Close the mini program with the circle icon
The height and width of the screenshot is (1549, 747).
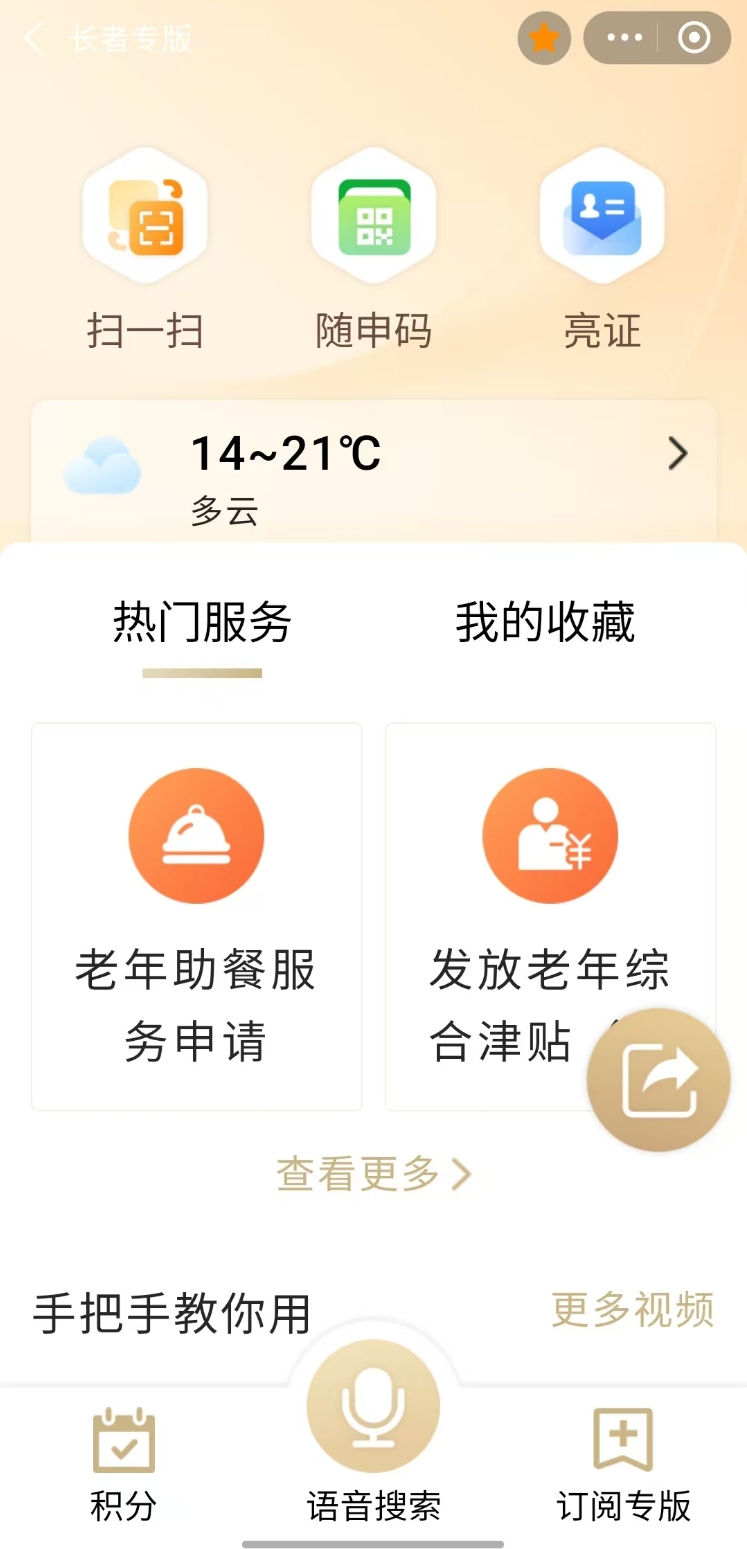(694, 39)
